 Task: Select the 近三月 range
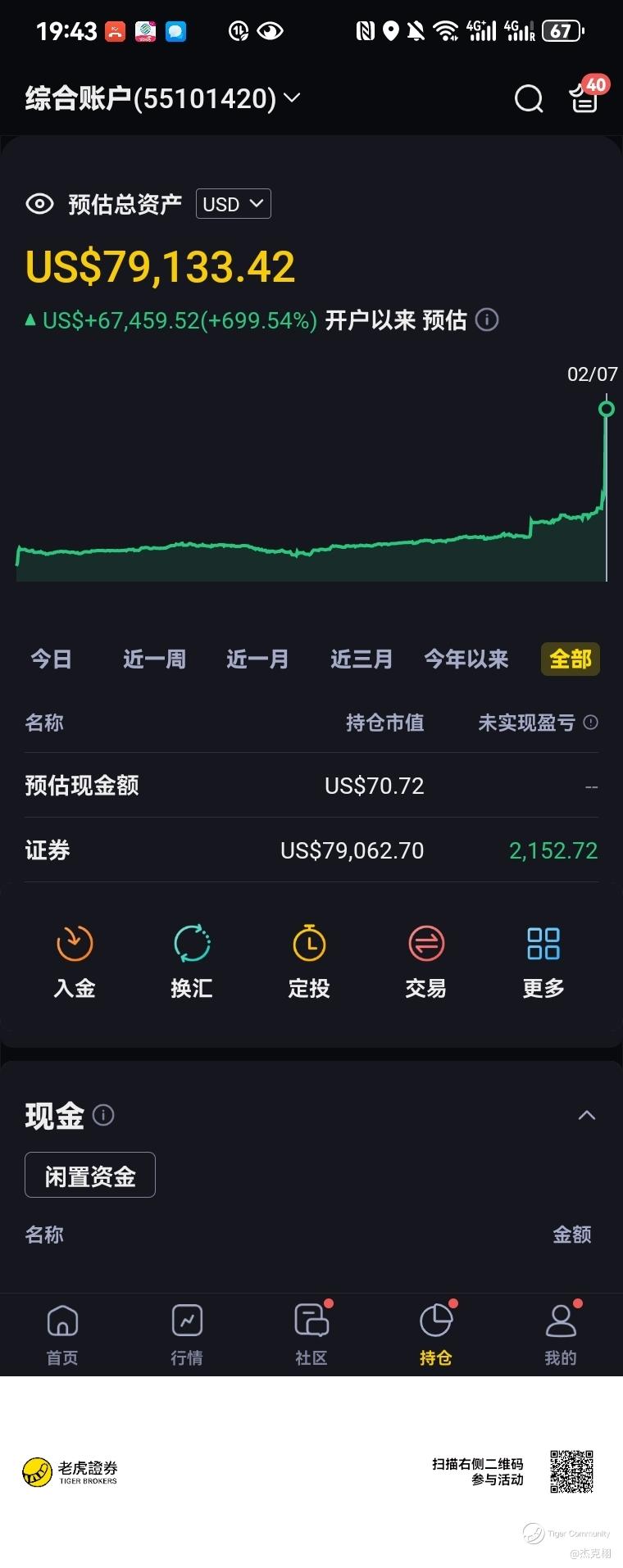pyautogui.click(x=362, y=659)
